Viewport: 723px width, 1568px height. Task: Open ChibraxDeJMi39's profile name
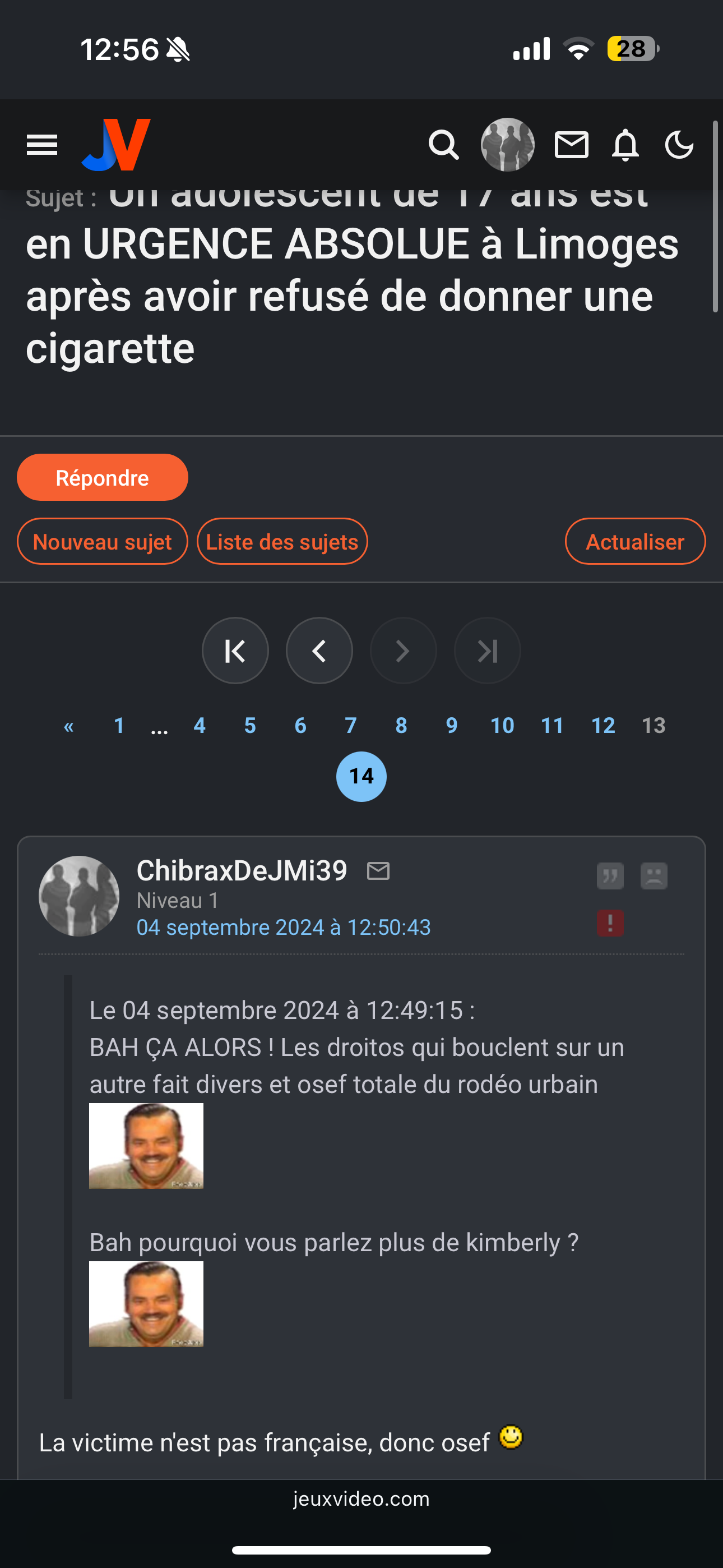242,870
